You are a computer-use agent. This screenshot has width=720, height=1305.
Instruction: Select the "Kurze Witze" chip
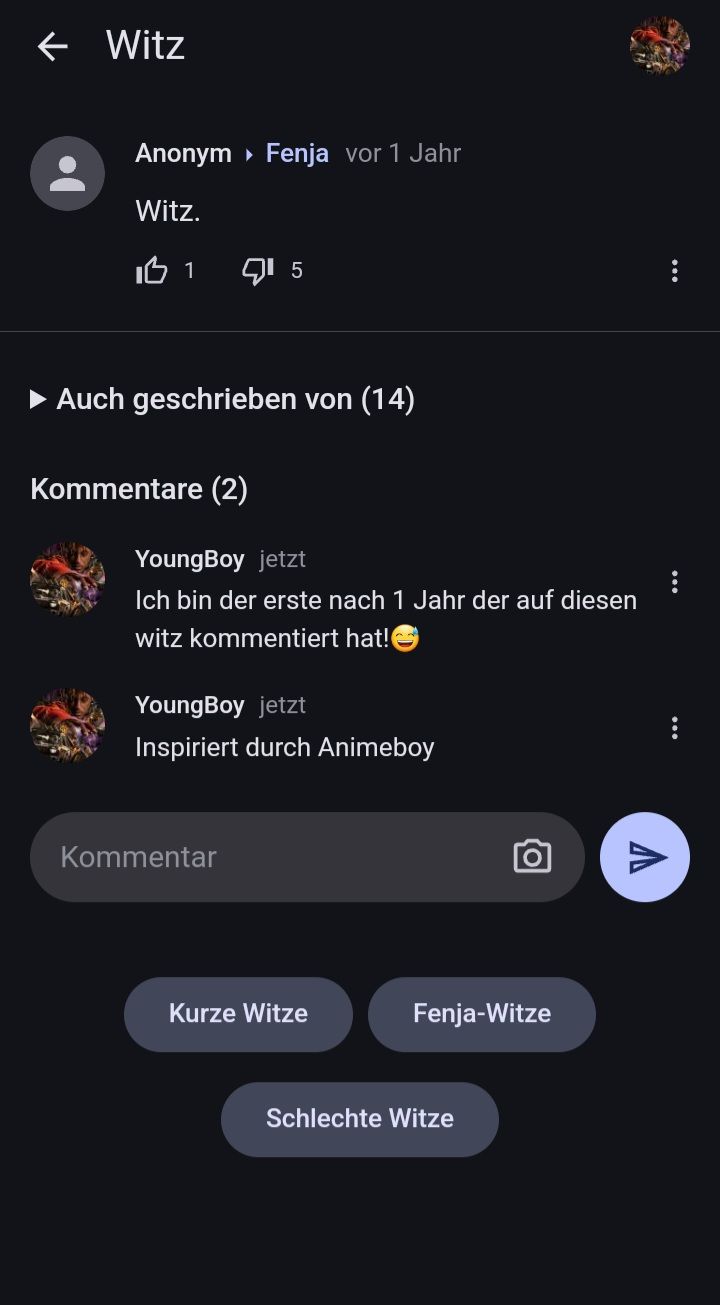(x=238, y=1014)
